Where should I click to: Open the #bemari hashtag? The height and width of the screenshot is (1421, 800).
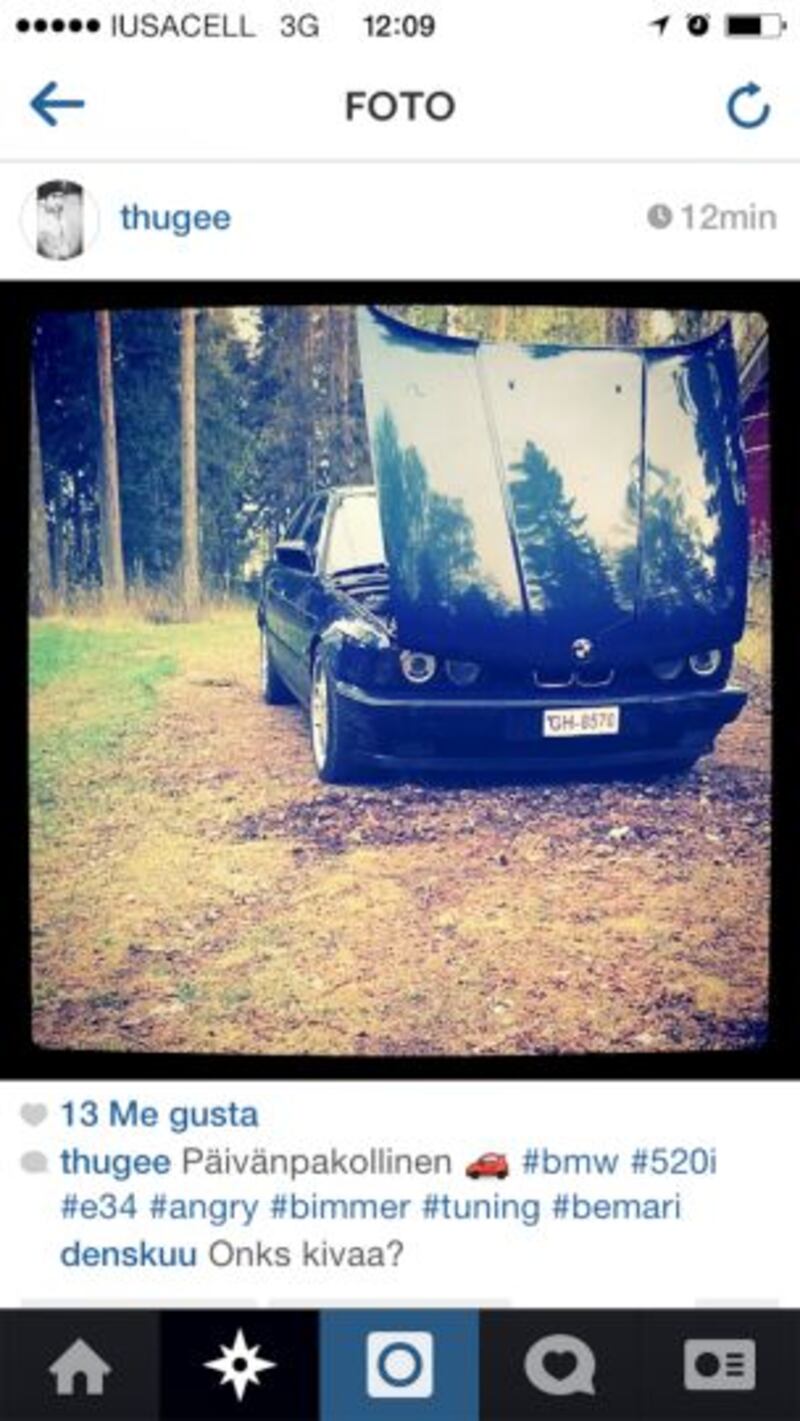616,1207
